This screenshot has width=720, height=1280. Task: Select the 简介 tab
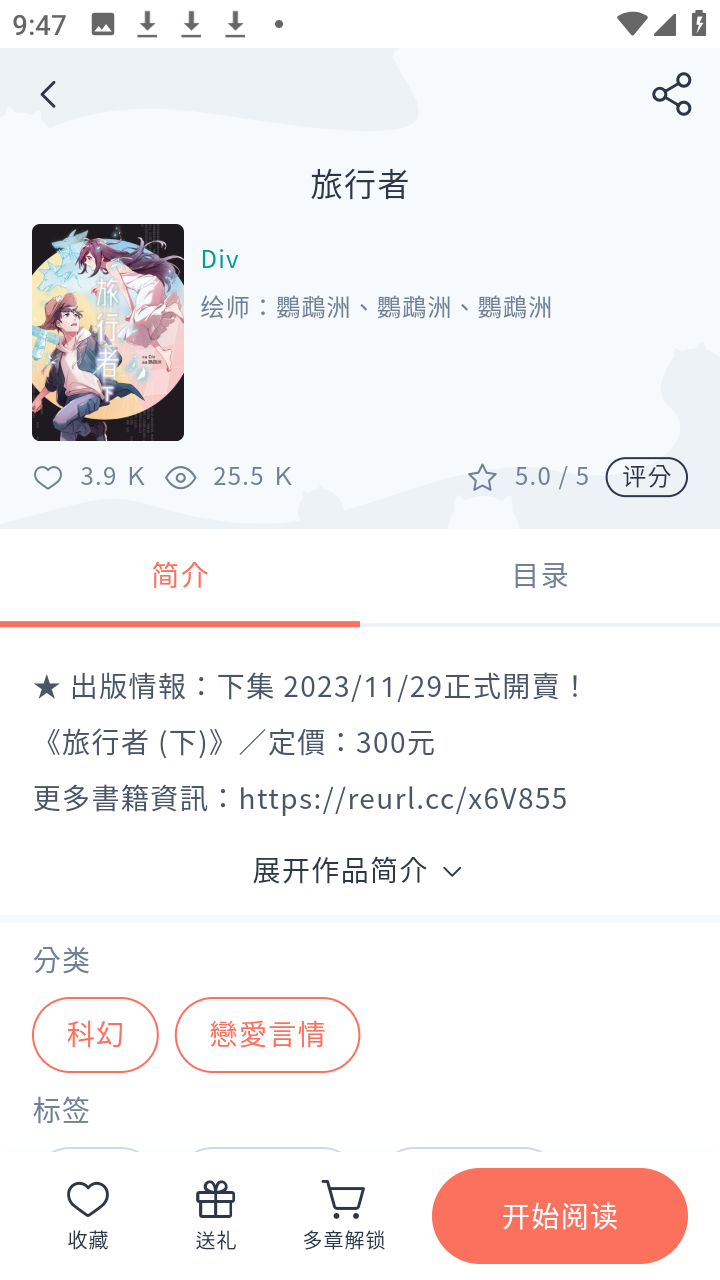180,575
